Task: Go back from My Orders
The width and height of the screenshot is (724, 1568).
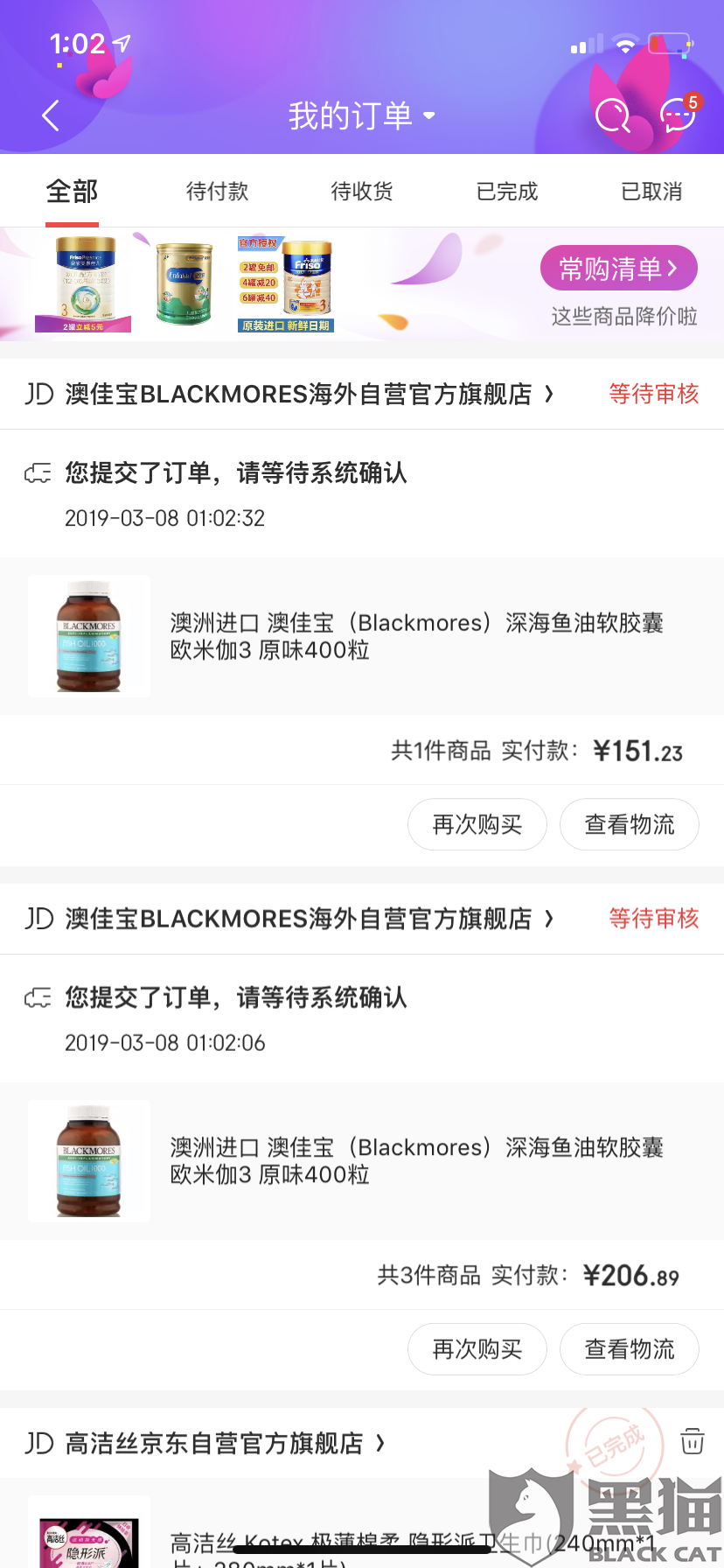Action: click(51, 115)
